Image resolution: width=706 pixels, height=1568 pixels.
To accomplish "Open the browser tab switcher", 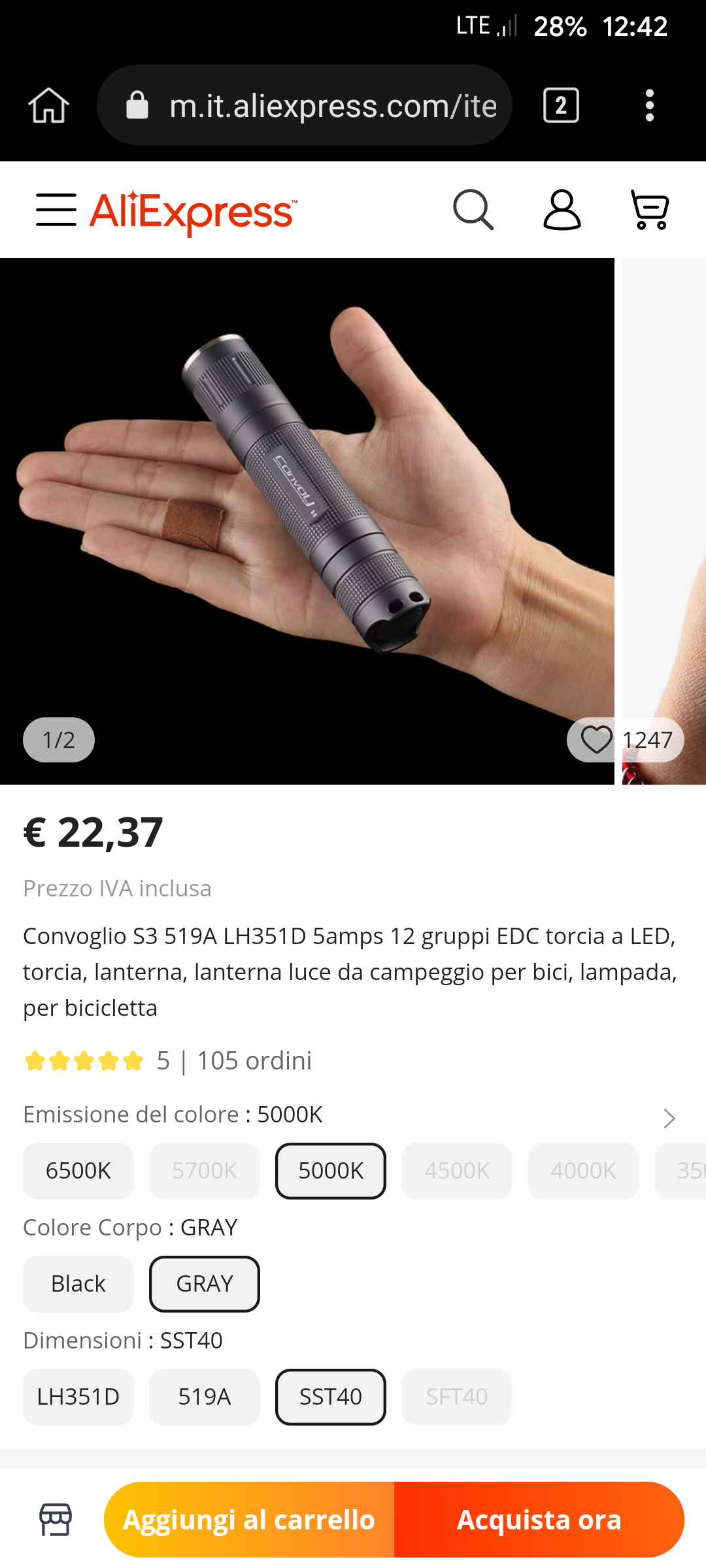I will 561,105.
